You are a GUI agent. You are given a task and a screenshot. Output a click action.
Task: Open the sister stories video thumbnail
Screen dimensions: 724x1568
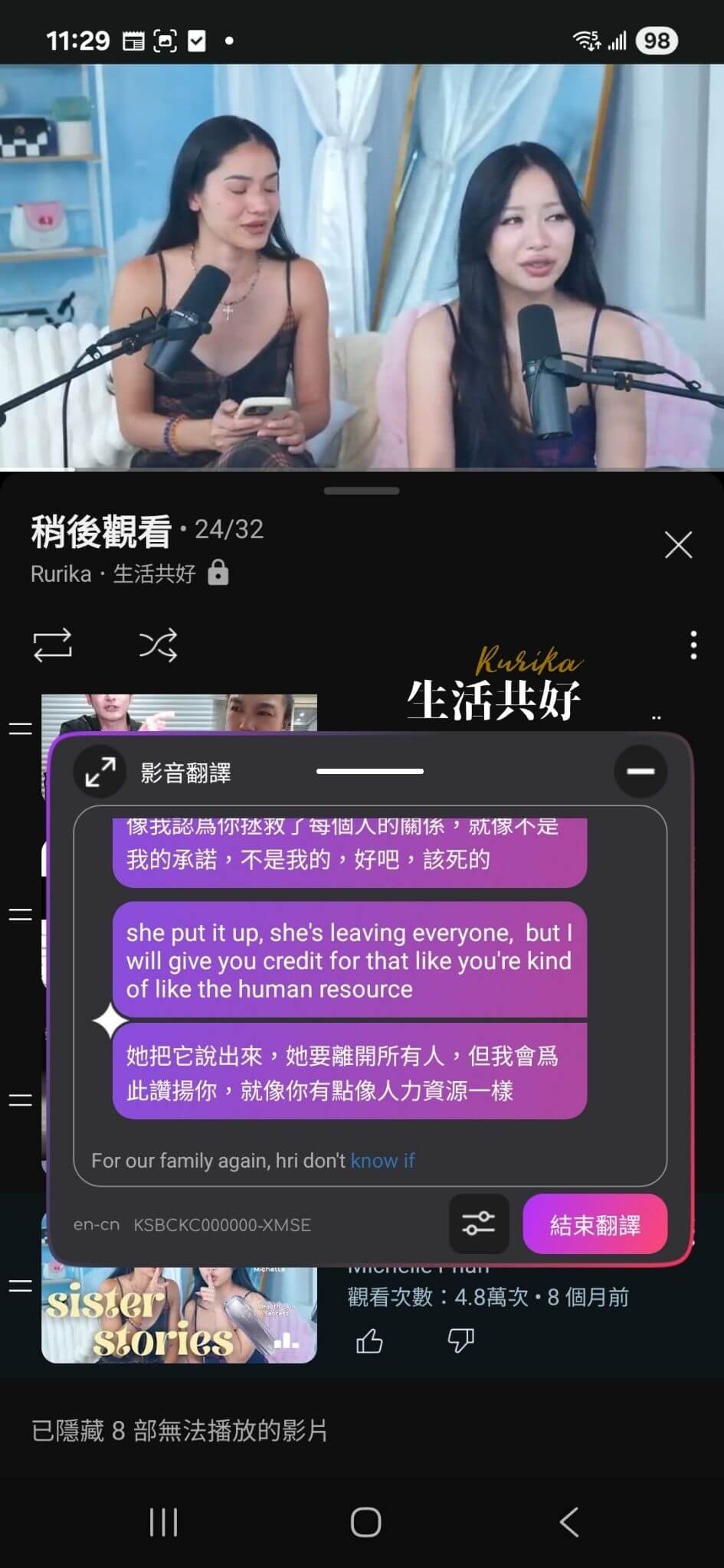[179, 1317]
